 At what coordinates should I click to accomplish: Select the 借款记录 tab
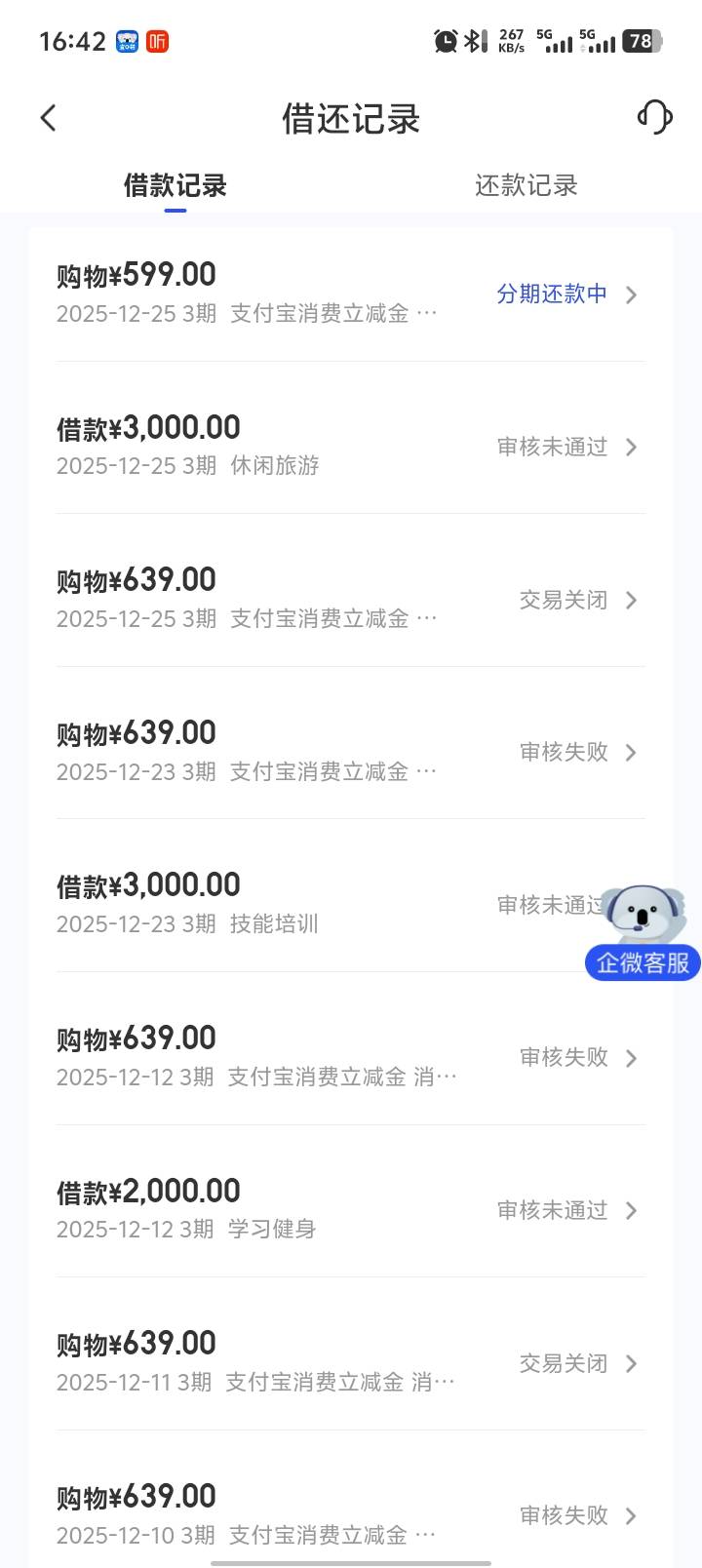coord(175,185)
